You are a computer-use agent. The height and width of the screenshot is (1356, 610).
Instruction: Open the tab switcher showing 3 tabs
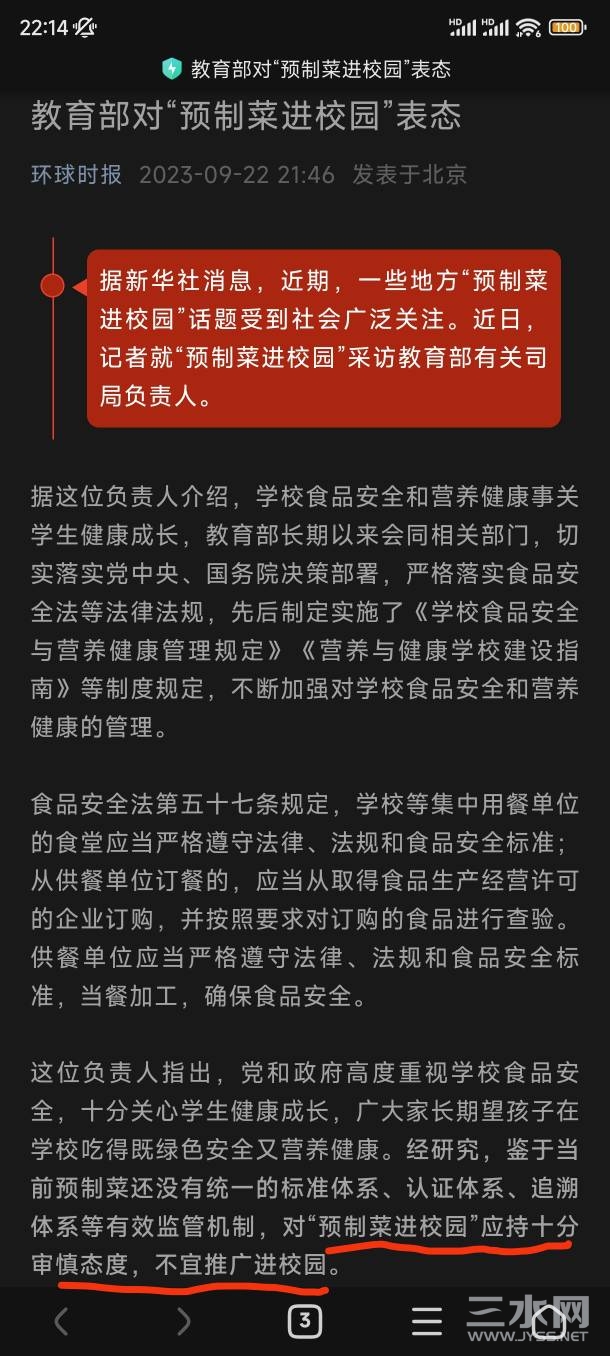tap(305, 1322)
